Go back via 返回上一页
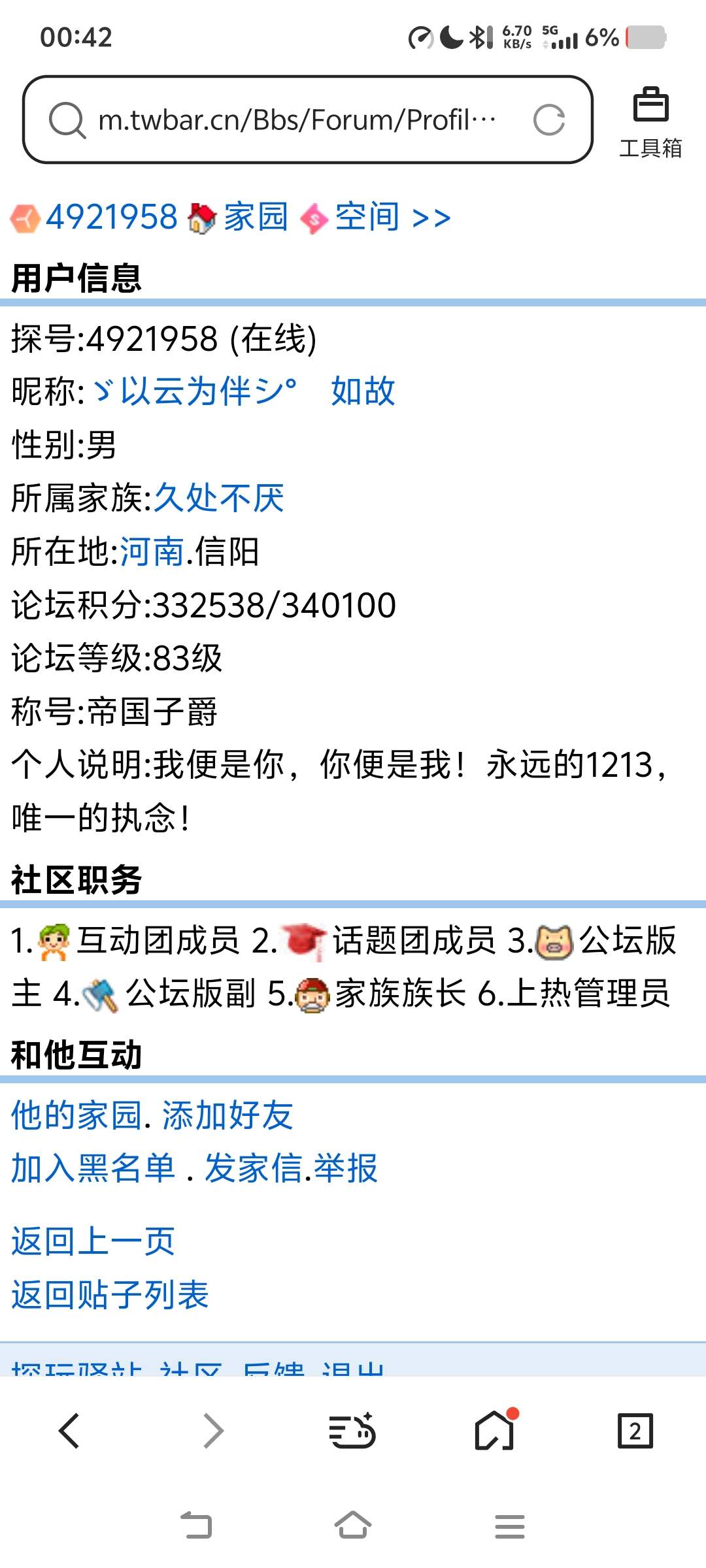This screenshot has width=706, height=1568. [93, 1241]
